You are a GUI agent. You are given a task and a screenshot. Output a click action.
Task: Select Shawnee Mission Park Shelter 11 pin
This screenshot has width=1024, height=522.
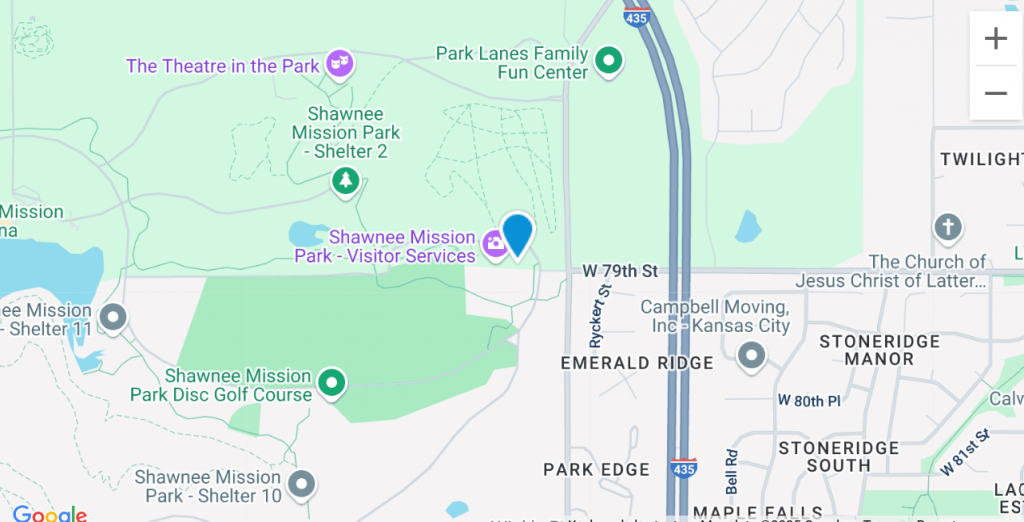tap(114, 318)
